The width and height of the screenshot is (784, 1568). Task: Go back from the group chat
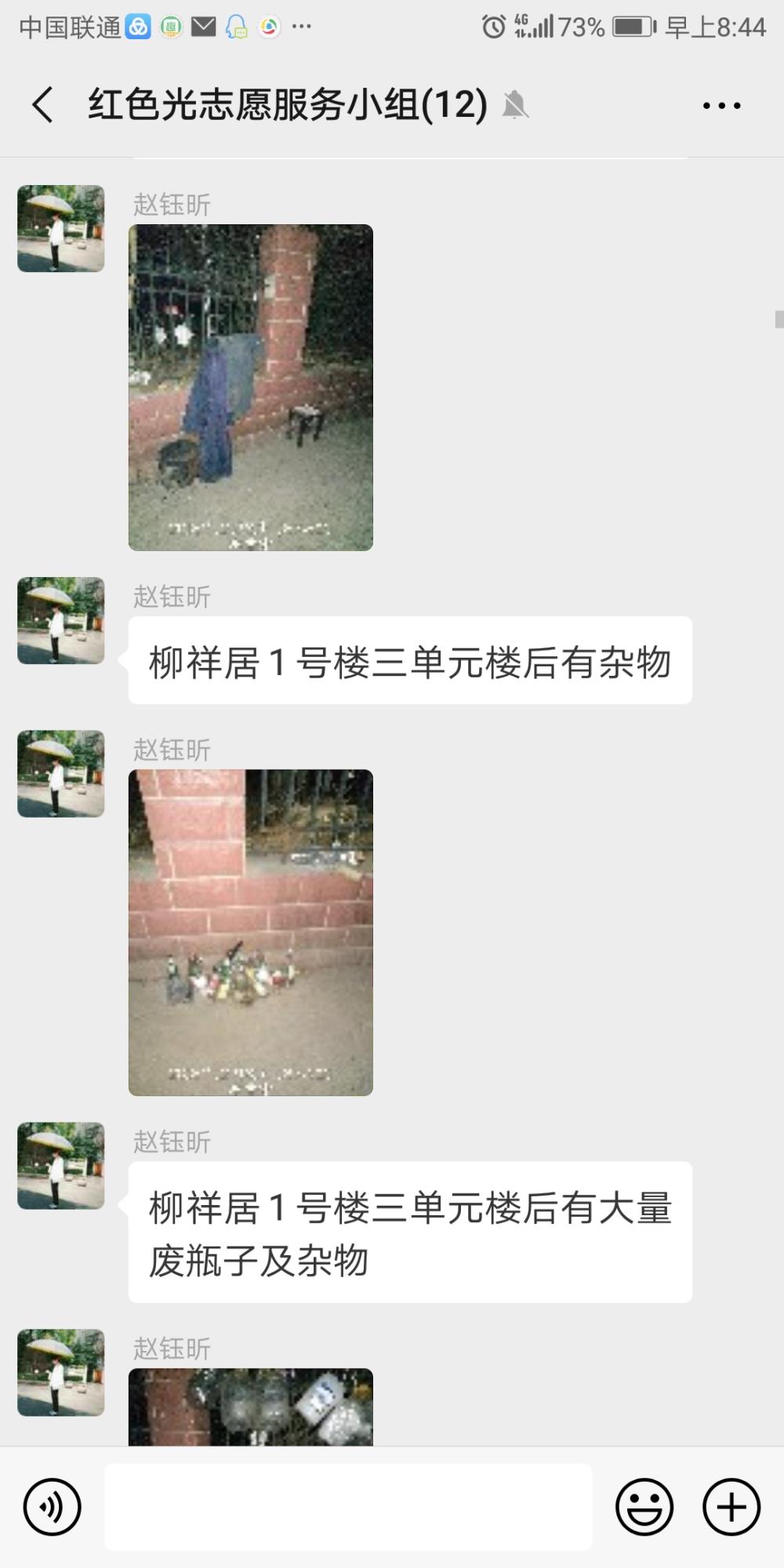[x=43, y=104]
